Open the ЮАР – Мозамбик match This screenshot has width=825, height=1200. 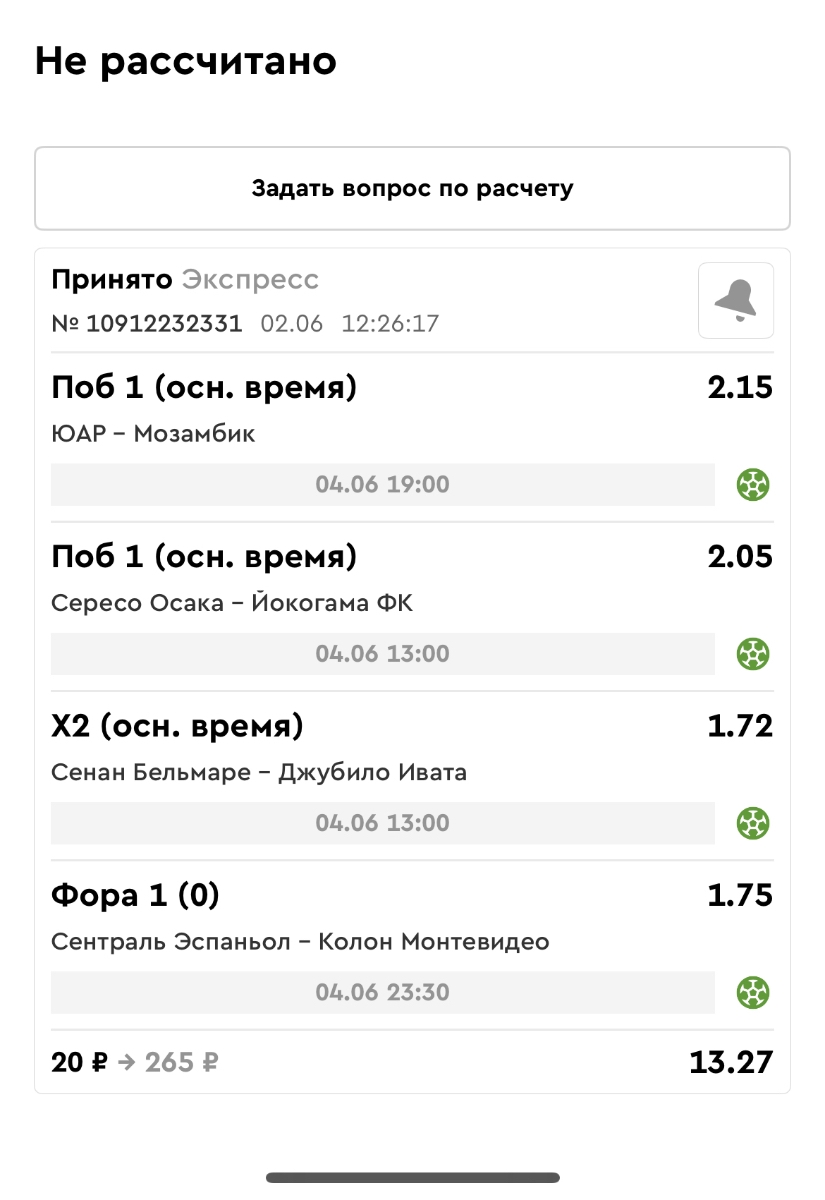click(154, 434)
